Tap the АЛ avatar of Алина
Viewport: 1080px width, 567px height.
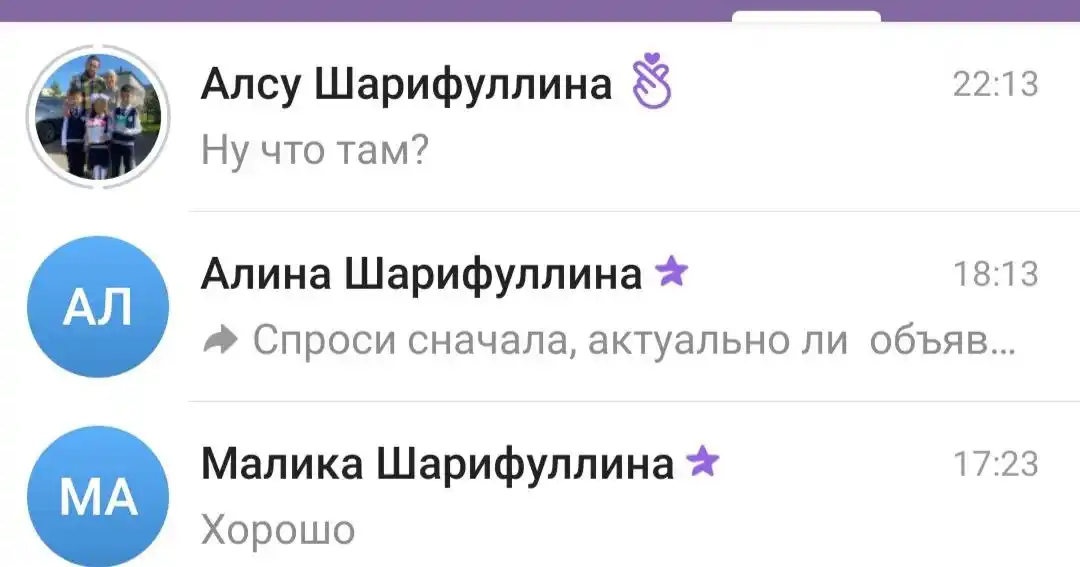click(x=98, y=307)
